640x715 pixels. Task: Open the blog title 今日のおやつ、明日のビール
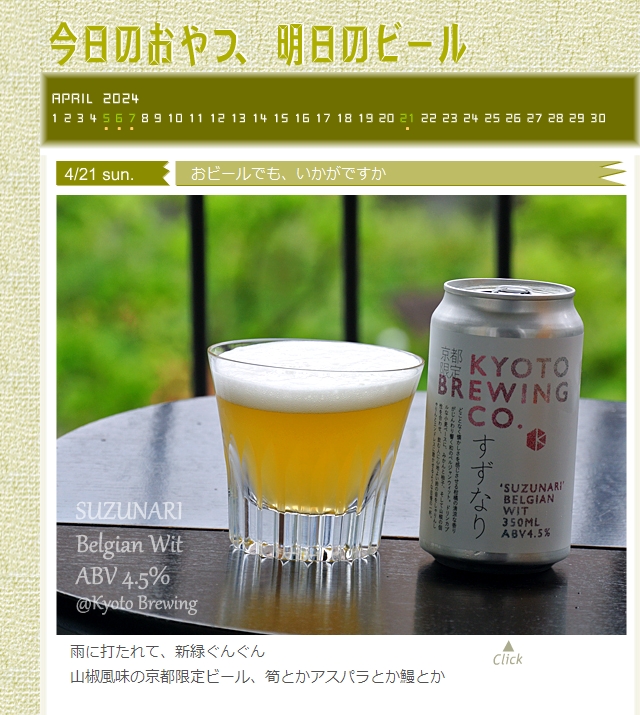tap(258, 44)
